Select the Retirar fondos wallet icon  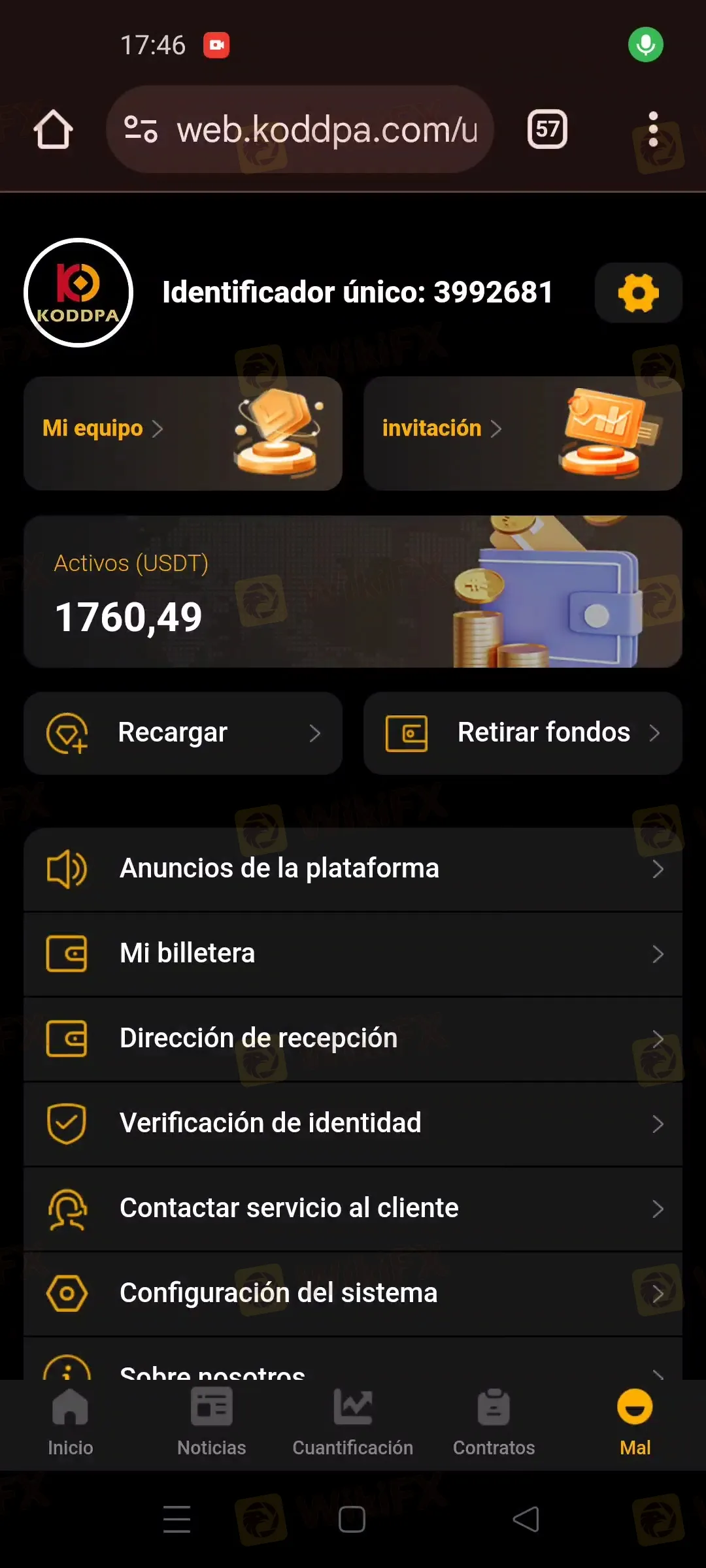pos(406,733)
